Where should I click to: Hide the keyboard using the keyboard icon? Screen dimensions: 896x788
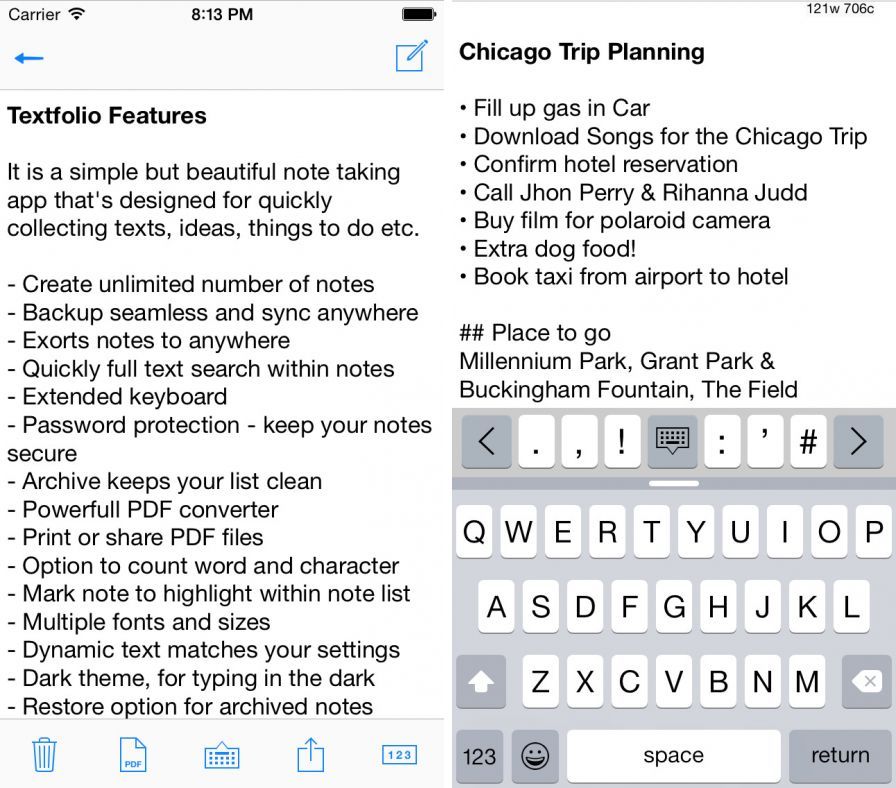tap(672, 442)
